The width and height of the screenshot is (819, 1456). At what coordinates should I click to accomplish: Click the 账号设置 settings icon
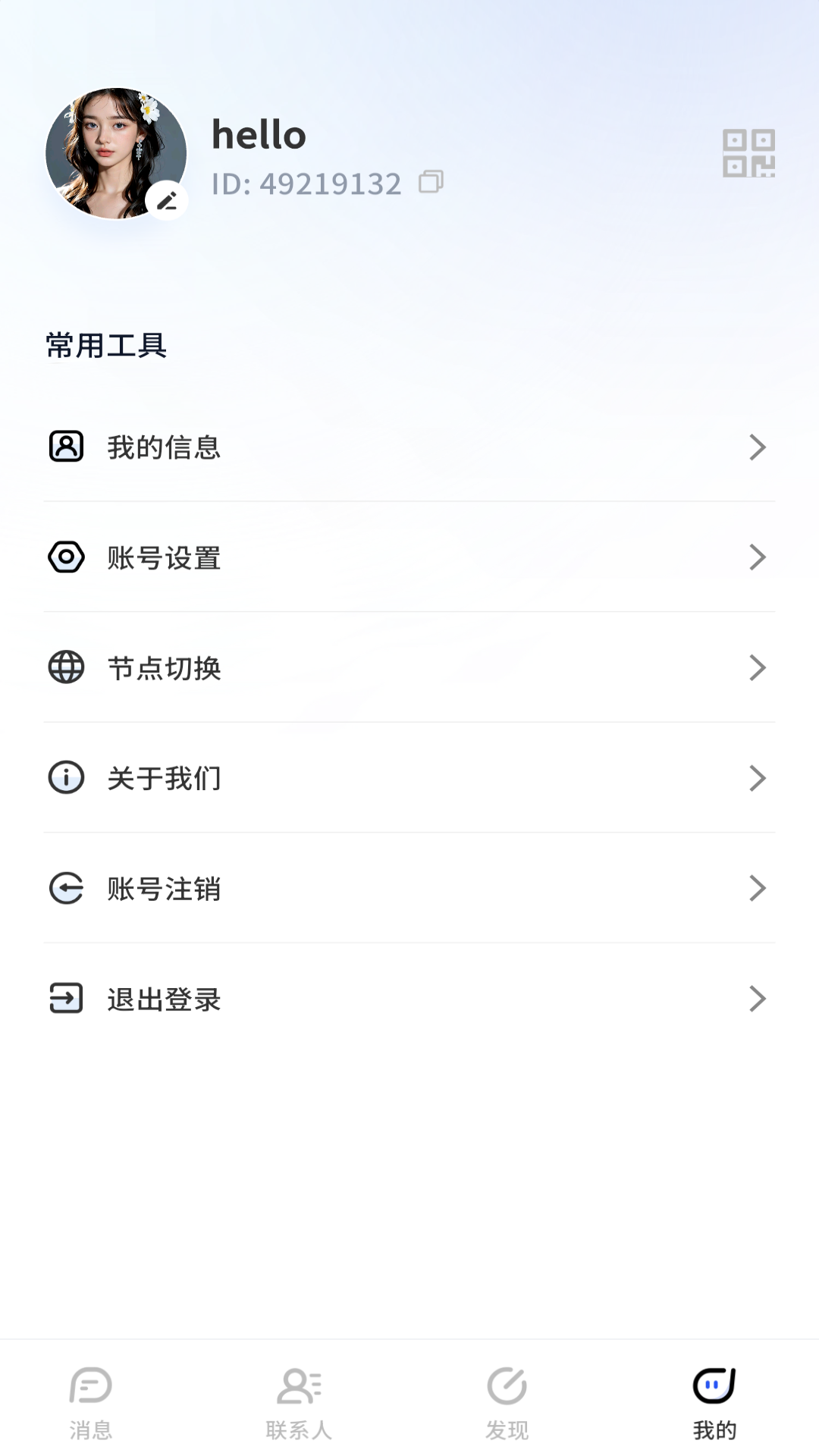tap(67, 557)
